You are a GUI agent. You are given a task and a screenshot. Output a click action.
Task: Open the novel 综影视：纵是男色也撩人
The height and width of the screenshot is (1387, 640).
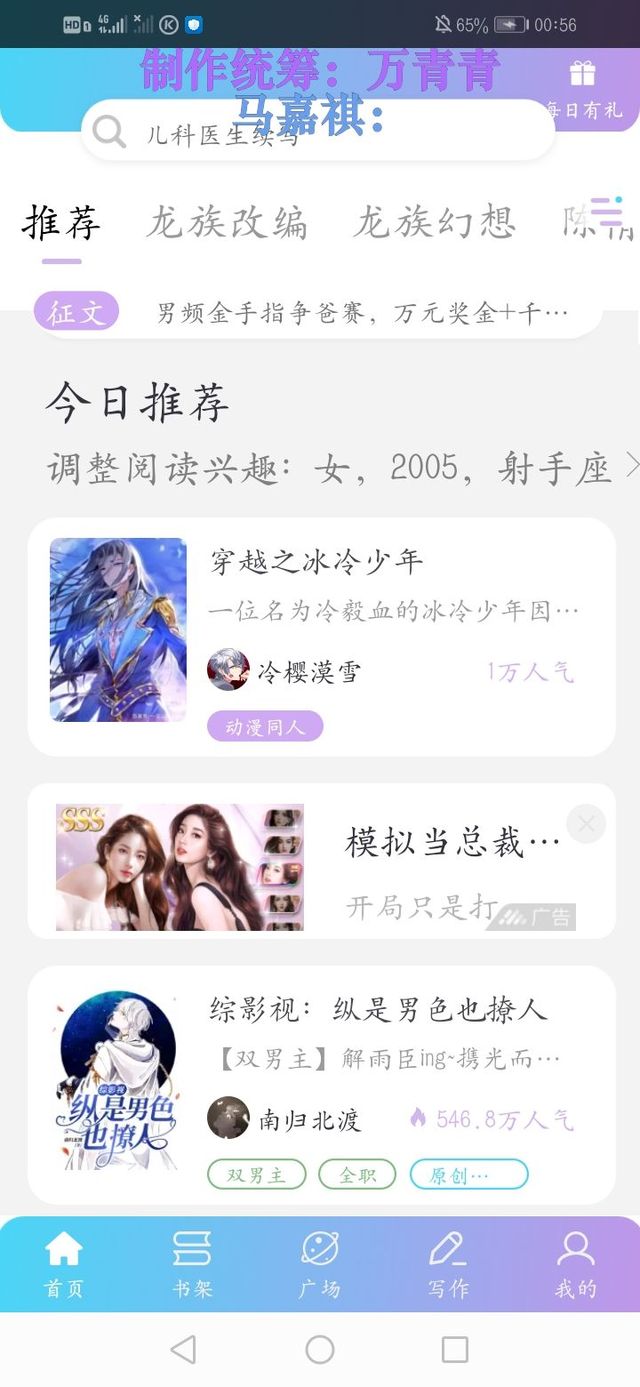[378, 1009]
